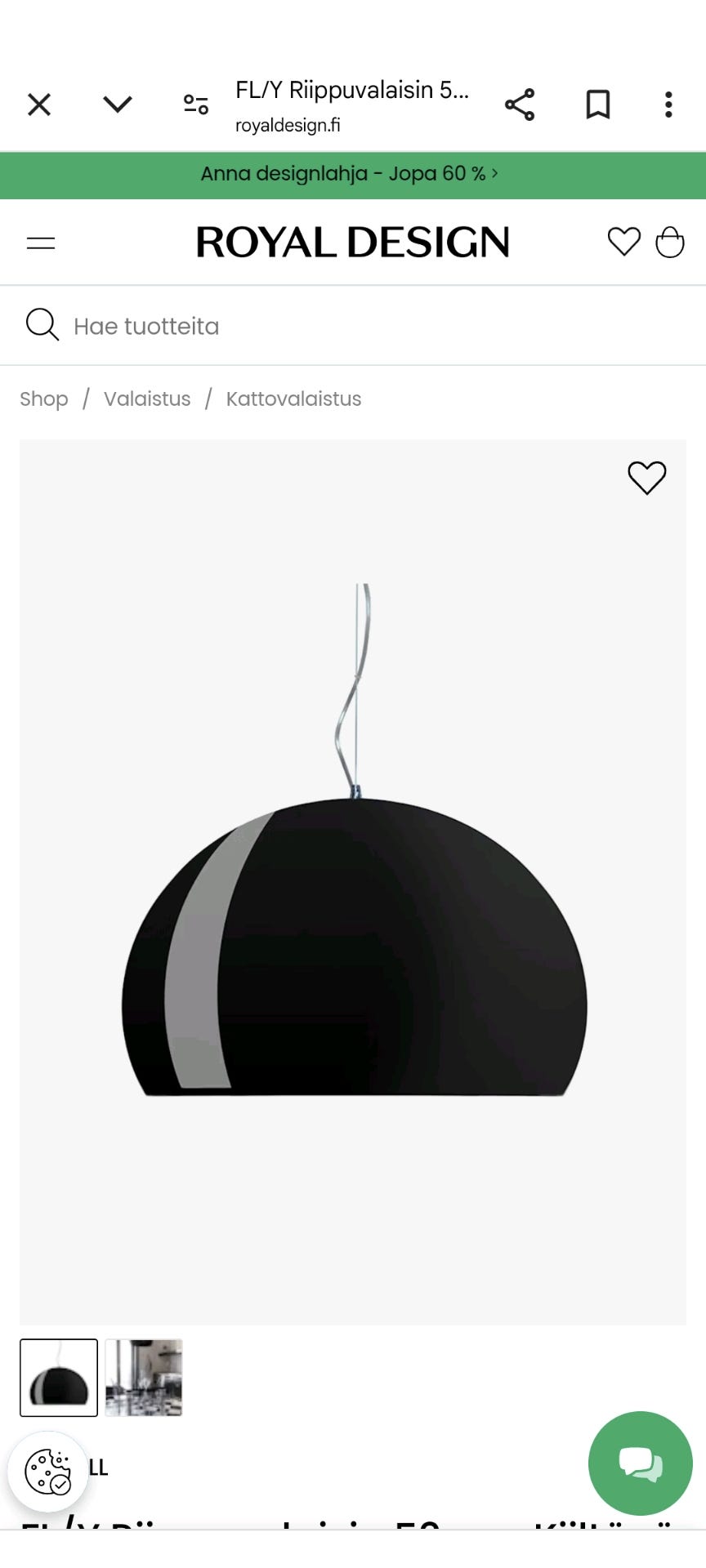Go to Shop breadcrumb
This screenshot has height=1568, width=706.
coord(44,399)
